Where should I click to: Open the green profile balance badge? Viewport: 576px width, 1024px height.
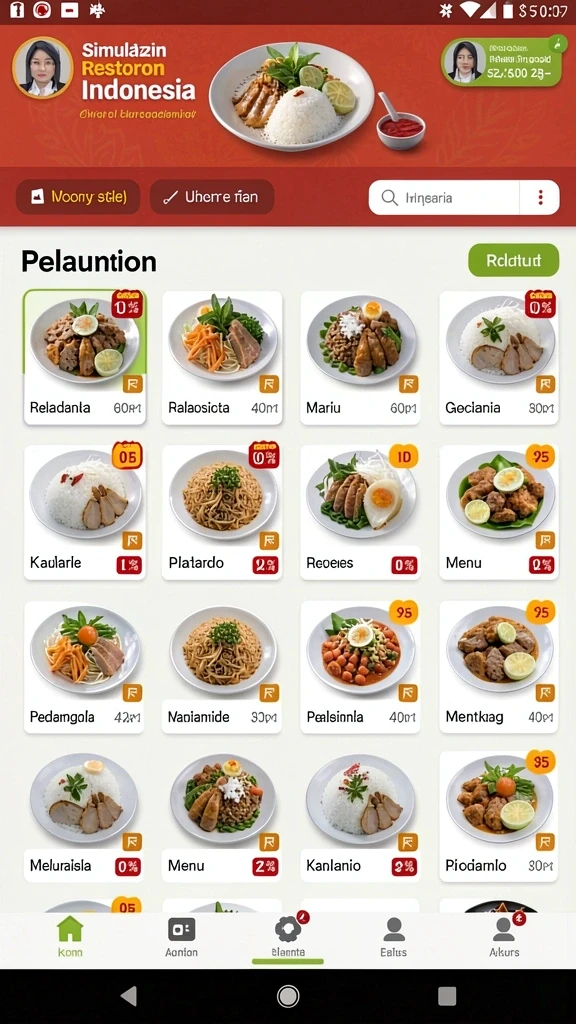click(501, 62)
